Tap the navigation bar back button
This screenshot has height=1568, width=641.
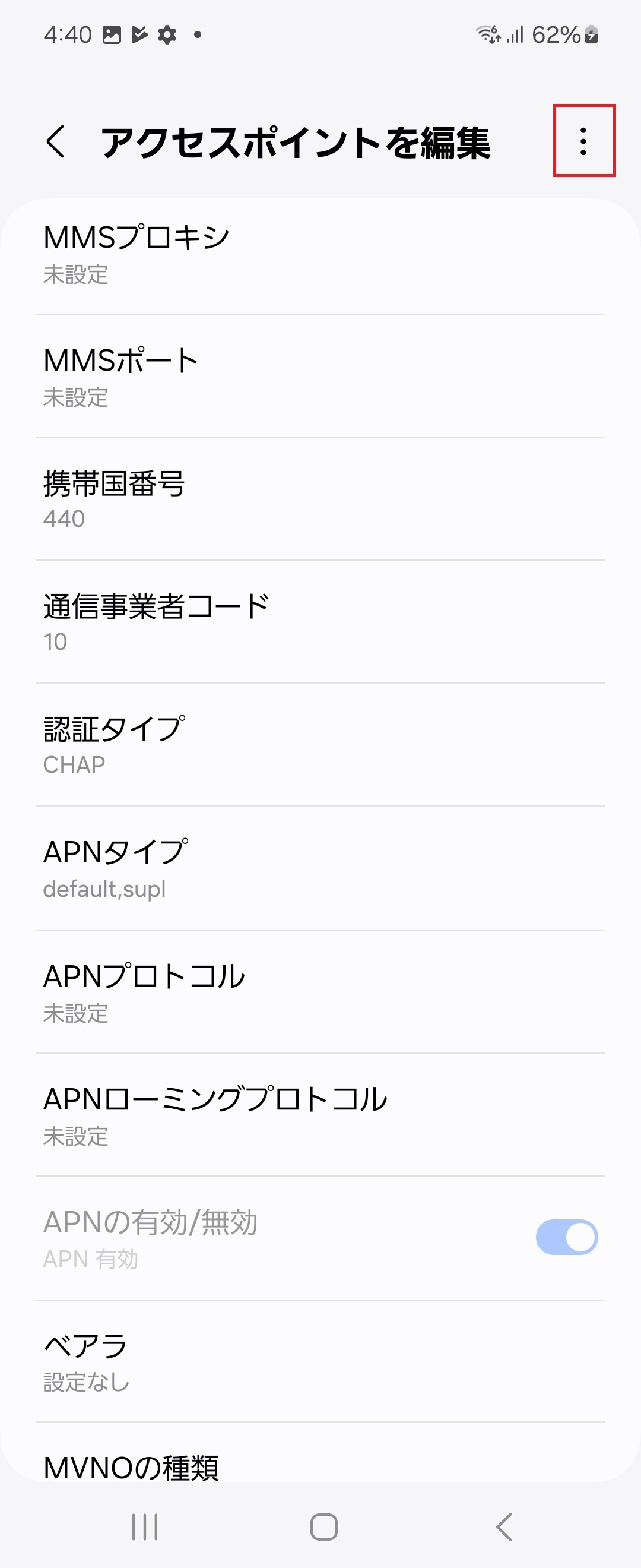(x=504, y=1525)
